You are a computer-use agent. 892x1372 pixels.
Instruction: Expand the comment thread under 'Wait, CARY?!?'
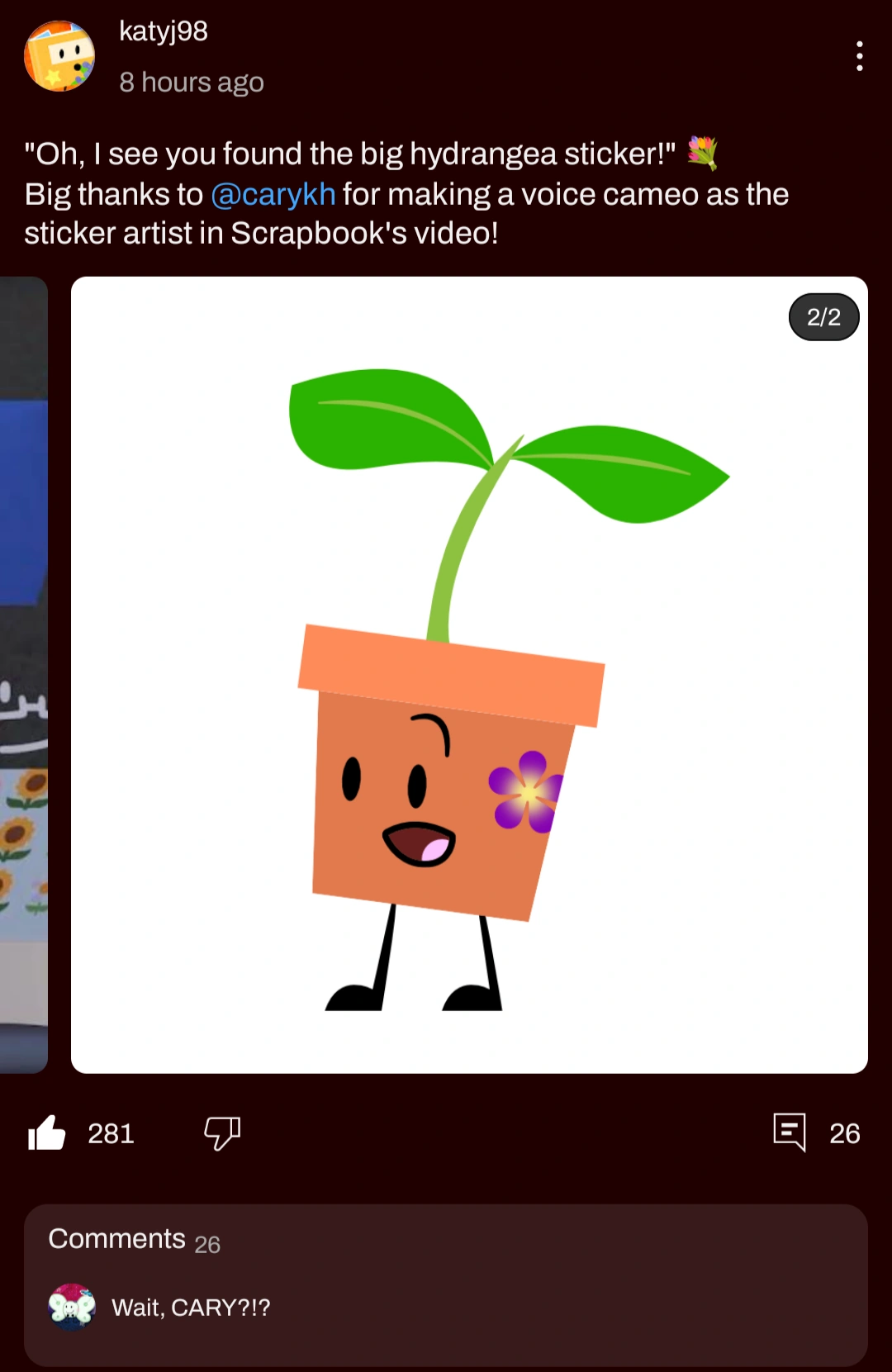click(192, 1308)
